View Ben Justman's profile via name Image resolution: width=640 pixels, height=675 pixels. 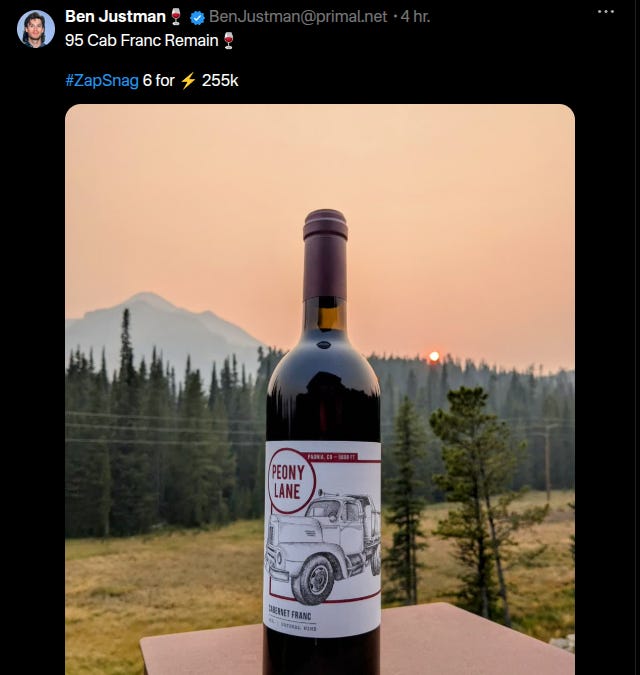tap(115, 16)
